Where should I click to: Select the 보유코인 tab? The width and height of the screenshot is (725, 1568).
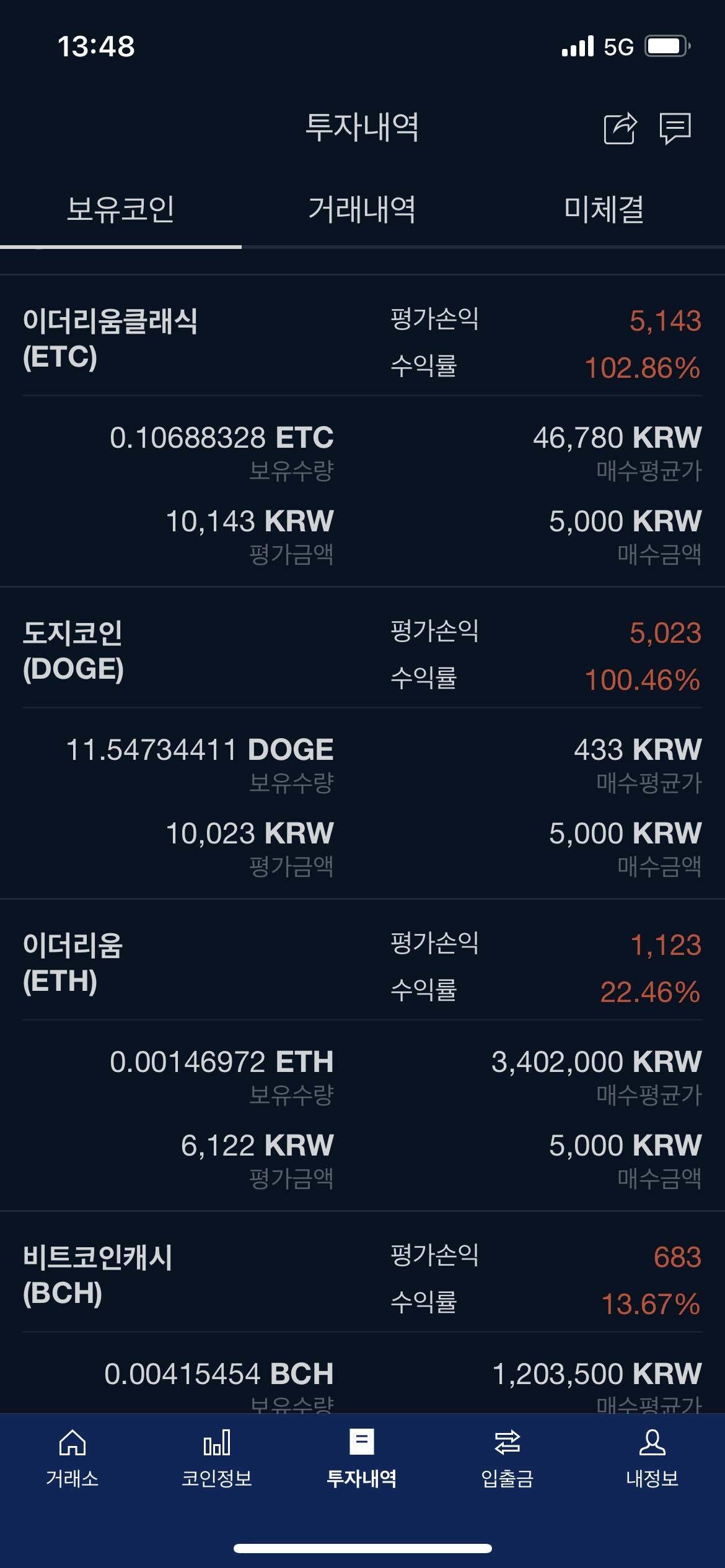(x=121, y=209)
